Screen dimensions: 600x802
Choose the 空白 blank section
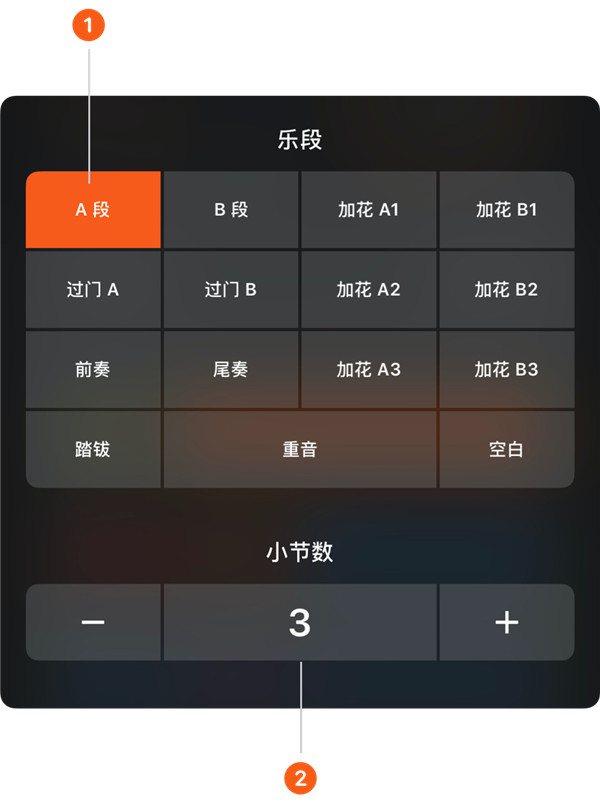click(506, 449)
